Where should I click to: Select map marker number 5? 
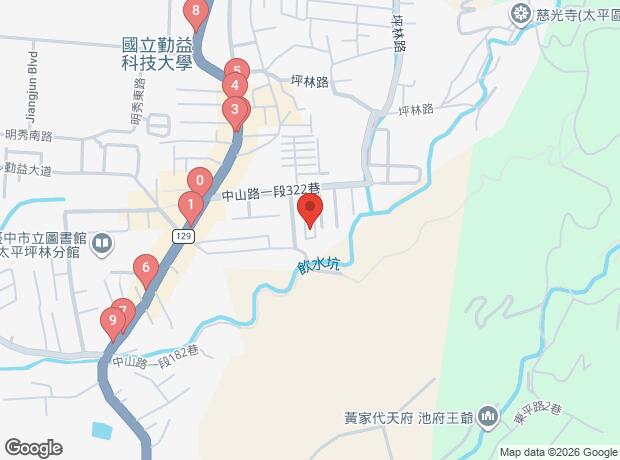(236, 70)
